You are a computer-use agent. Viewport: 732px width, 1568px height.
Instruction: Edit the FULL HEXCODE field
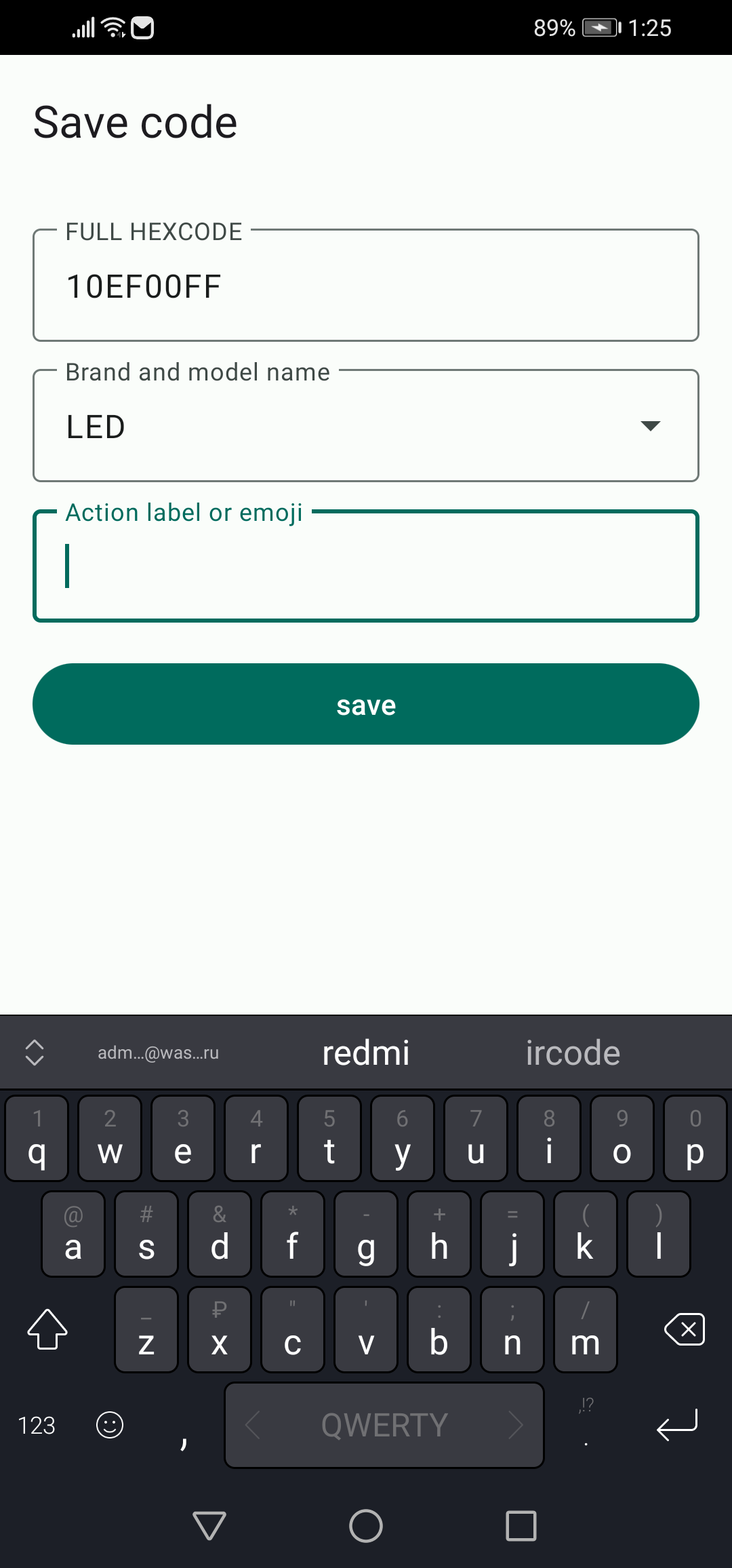click(x=366, y=286)
